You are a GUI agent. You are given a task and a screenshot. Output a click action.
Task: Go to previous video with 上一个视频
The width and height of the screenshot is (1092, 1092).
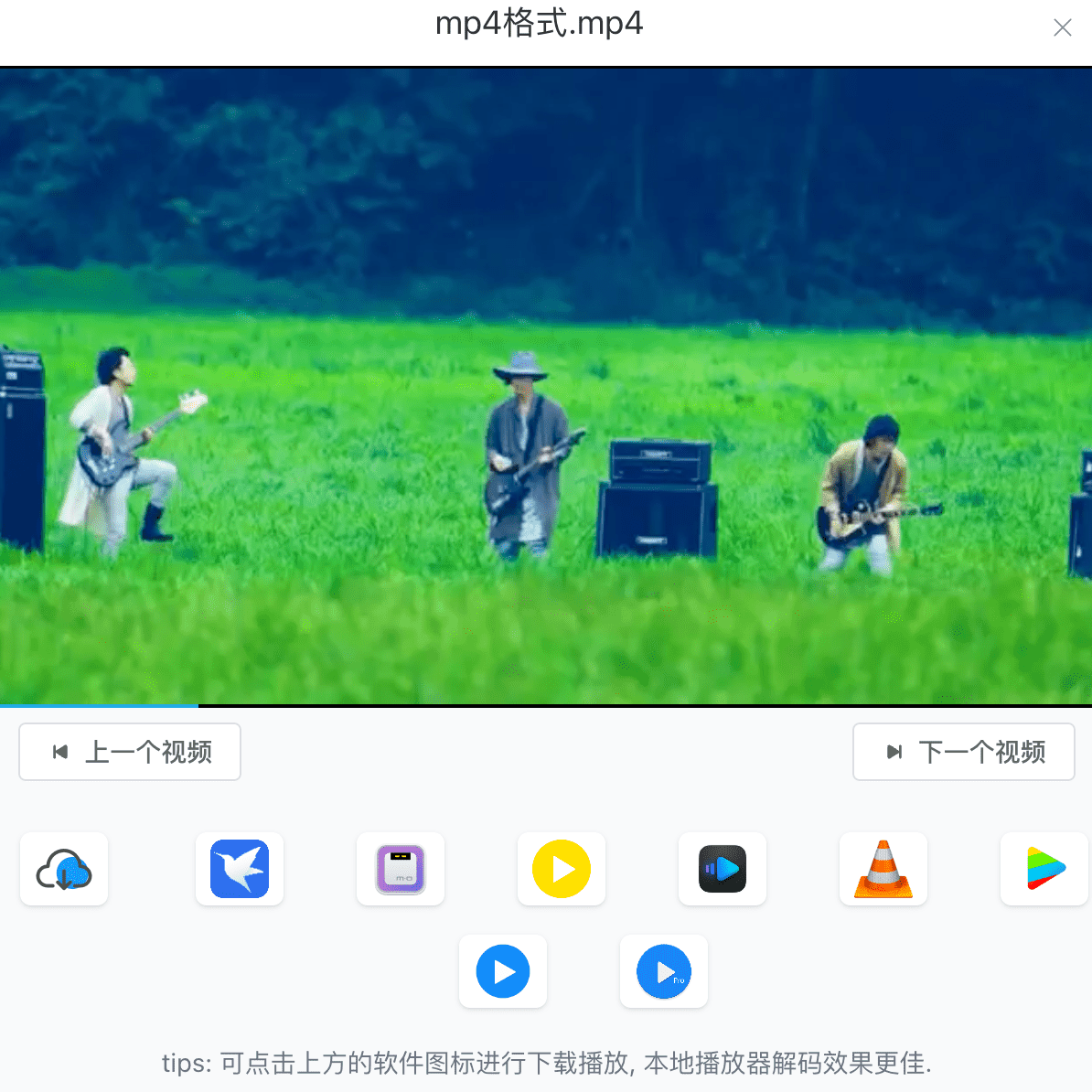pos(130,752)
